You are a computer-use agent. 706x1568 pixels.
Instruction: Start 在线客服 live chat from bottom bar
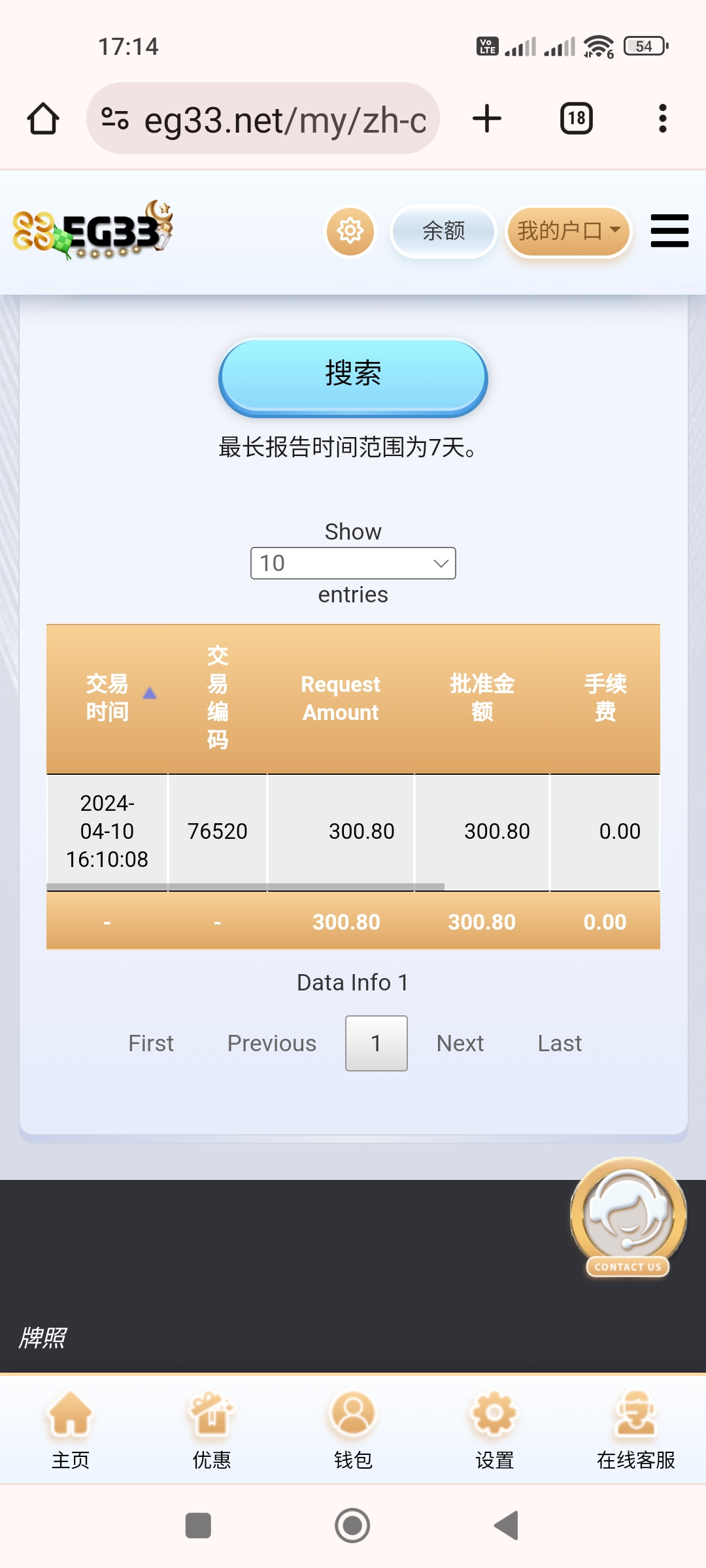[x=635, y=1424]
